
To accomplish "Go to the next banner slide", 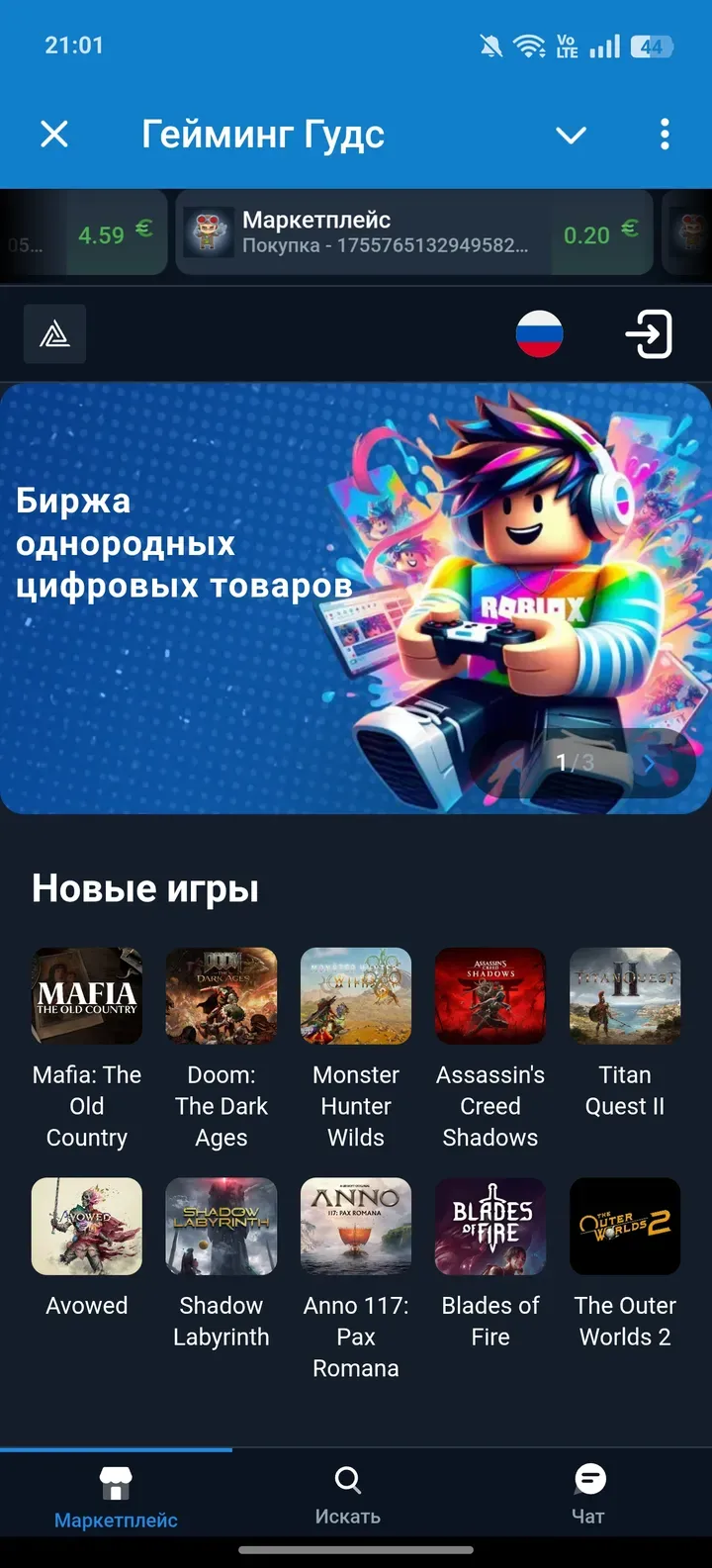I will tap(649, 763).
